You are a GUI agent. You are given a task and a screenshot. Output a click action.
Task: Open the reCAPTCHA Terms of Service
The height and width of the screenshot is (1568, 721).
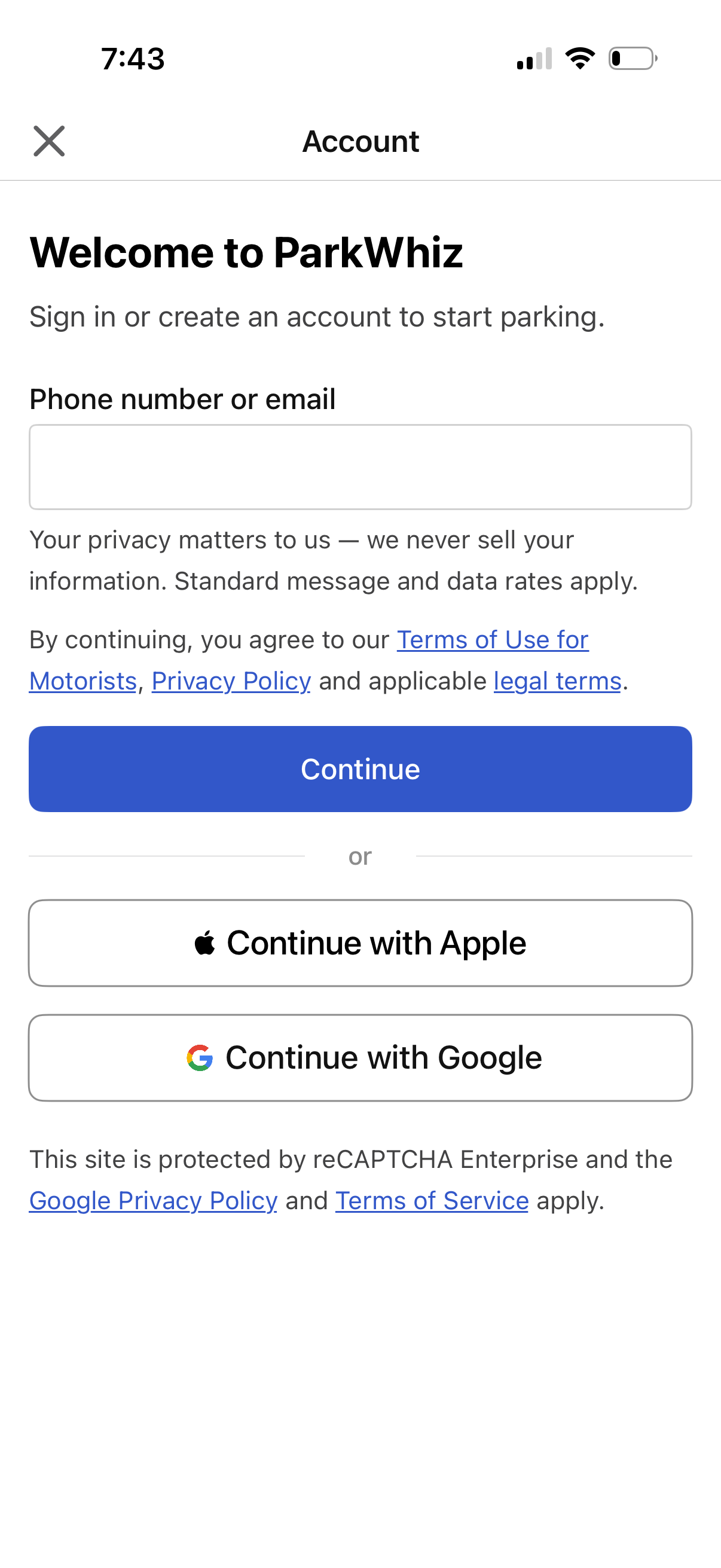(431, 1200)
